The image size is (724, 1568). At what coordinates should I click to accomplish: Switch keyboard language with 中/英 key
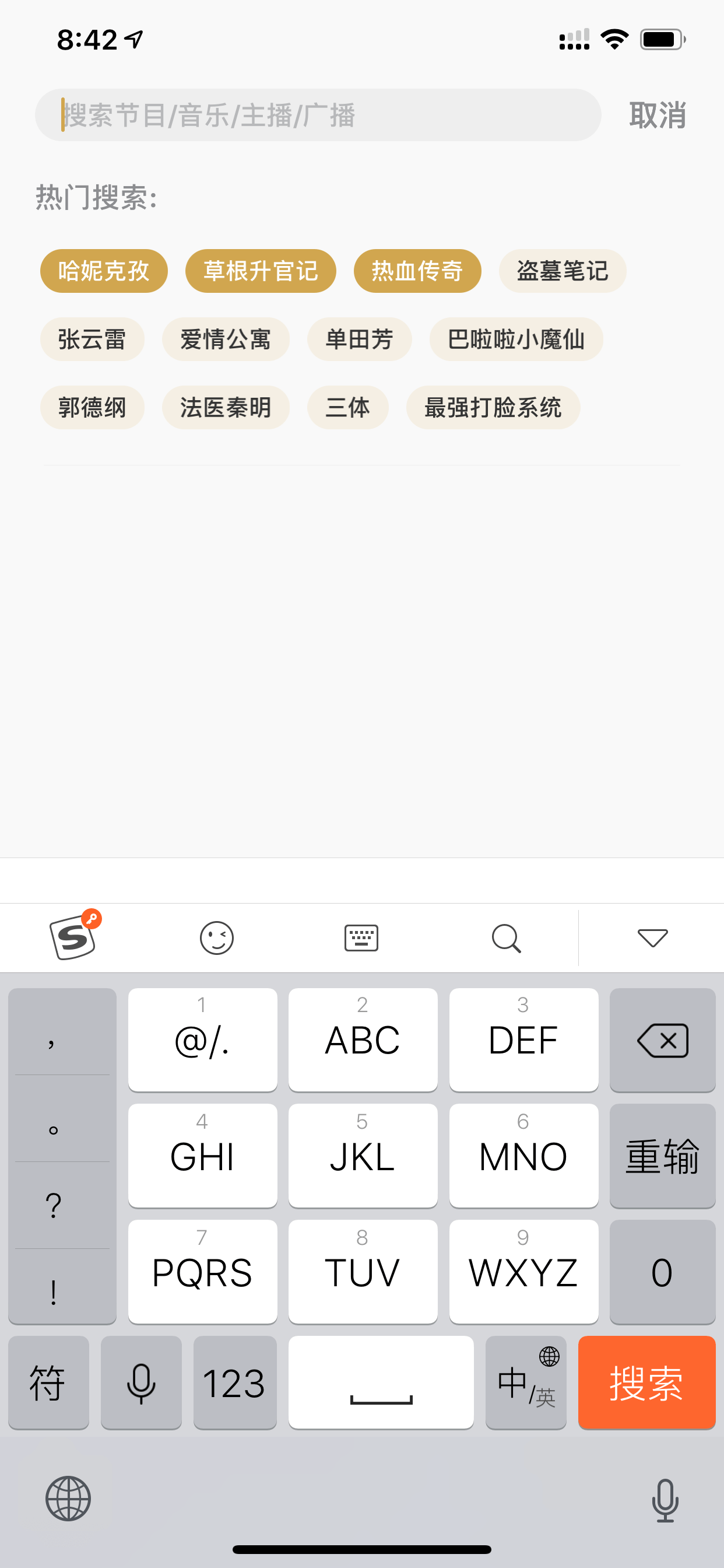click(526, 1382)
